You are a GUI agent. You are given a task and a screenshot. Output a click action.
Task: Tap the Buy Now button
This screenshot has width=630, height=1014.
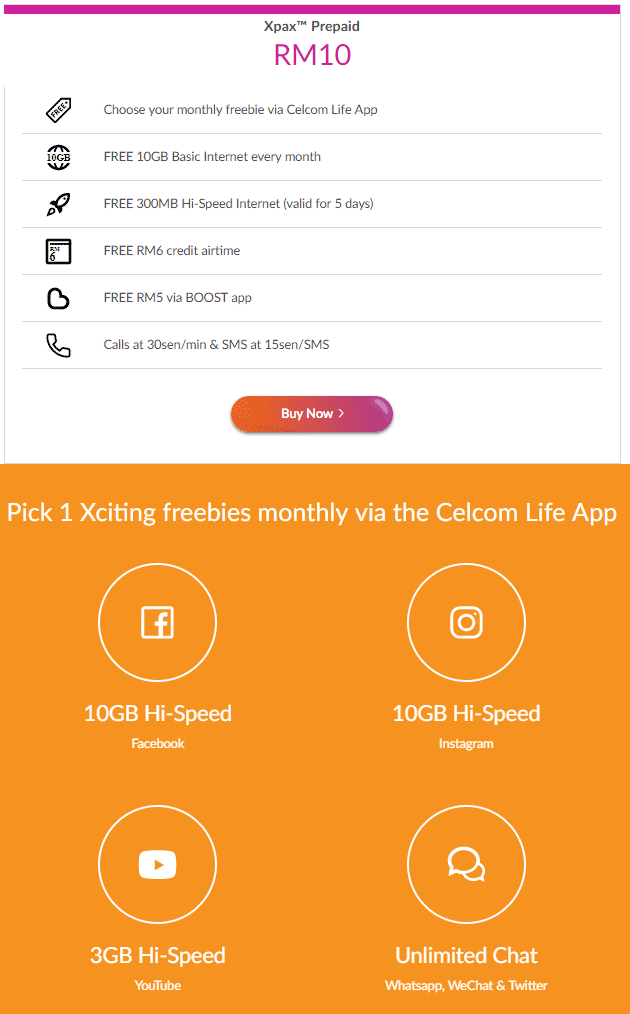[312, 414]
